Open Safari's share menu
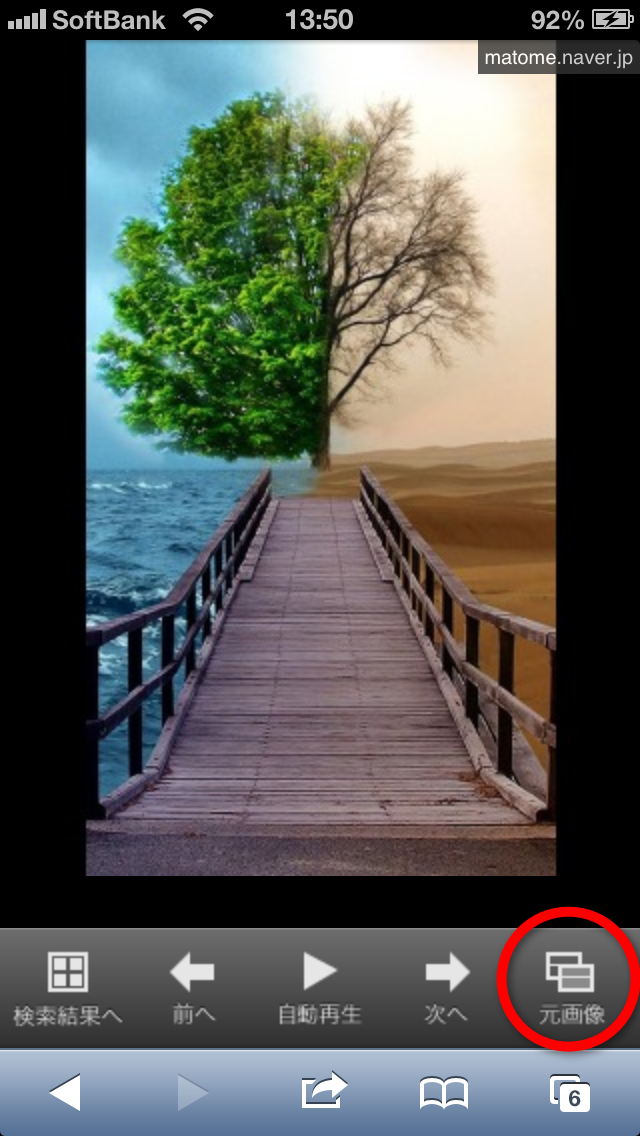 click(x=324, y=1090)
